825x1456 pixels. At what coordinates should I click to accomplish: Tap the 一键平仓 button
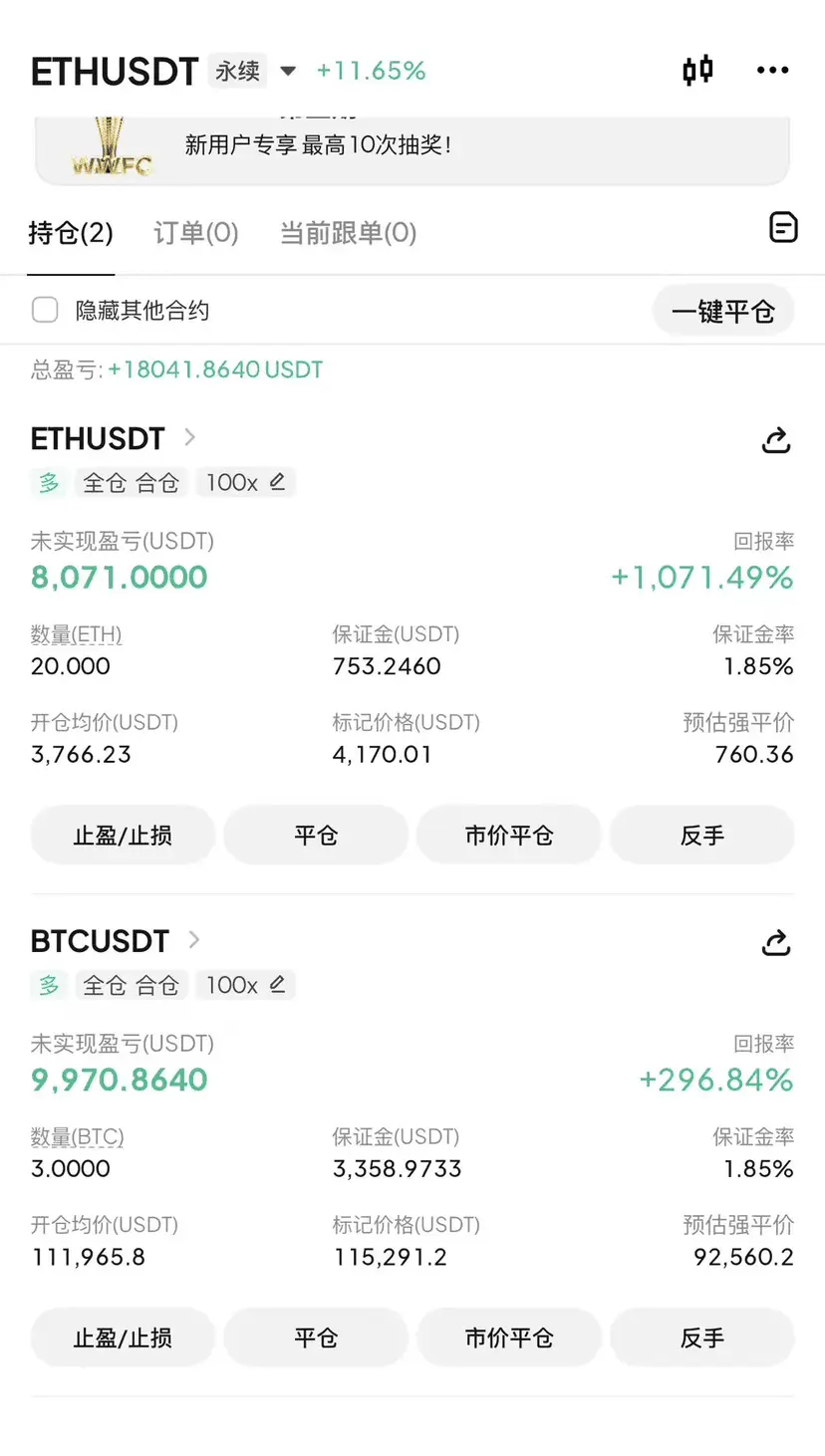723,311
